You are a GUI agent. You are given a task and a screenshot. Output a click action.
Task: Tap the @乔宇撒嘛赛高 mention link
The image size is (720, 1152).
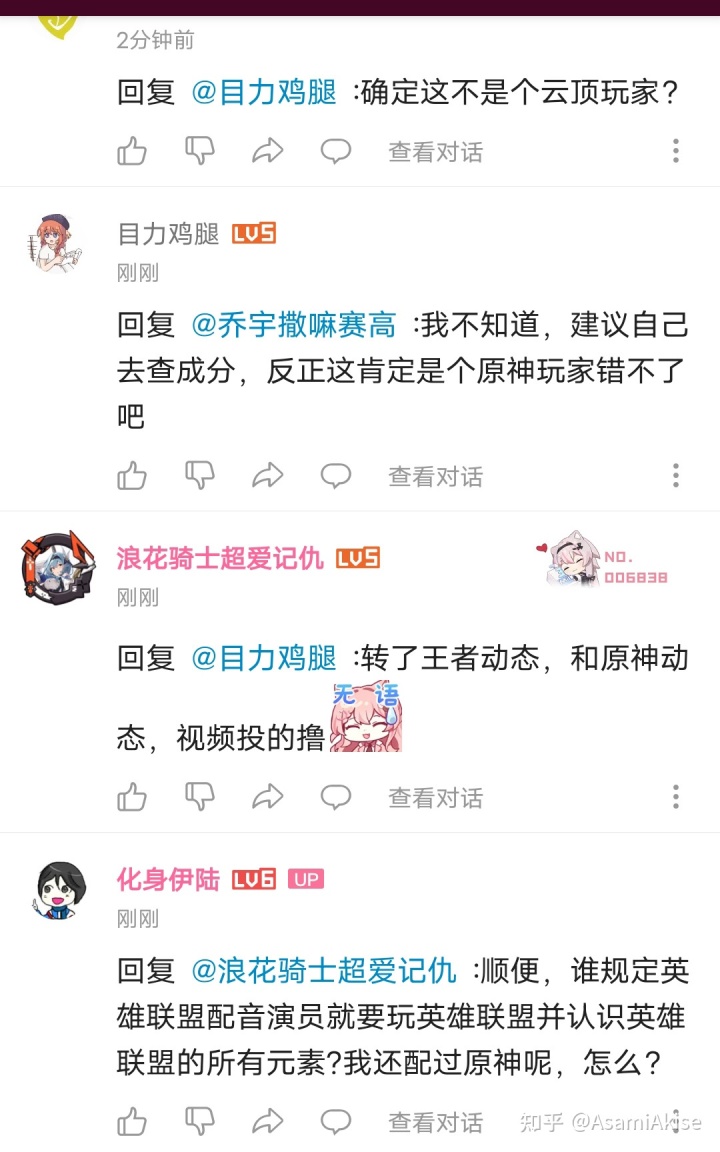pos(293,325)
